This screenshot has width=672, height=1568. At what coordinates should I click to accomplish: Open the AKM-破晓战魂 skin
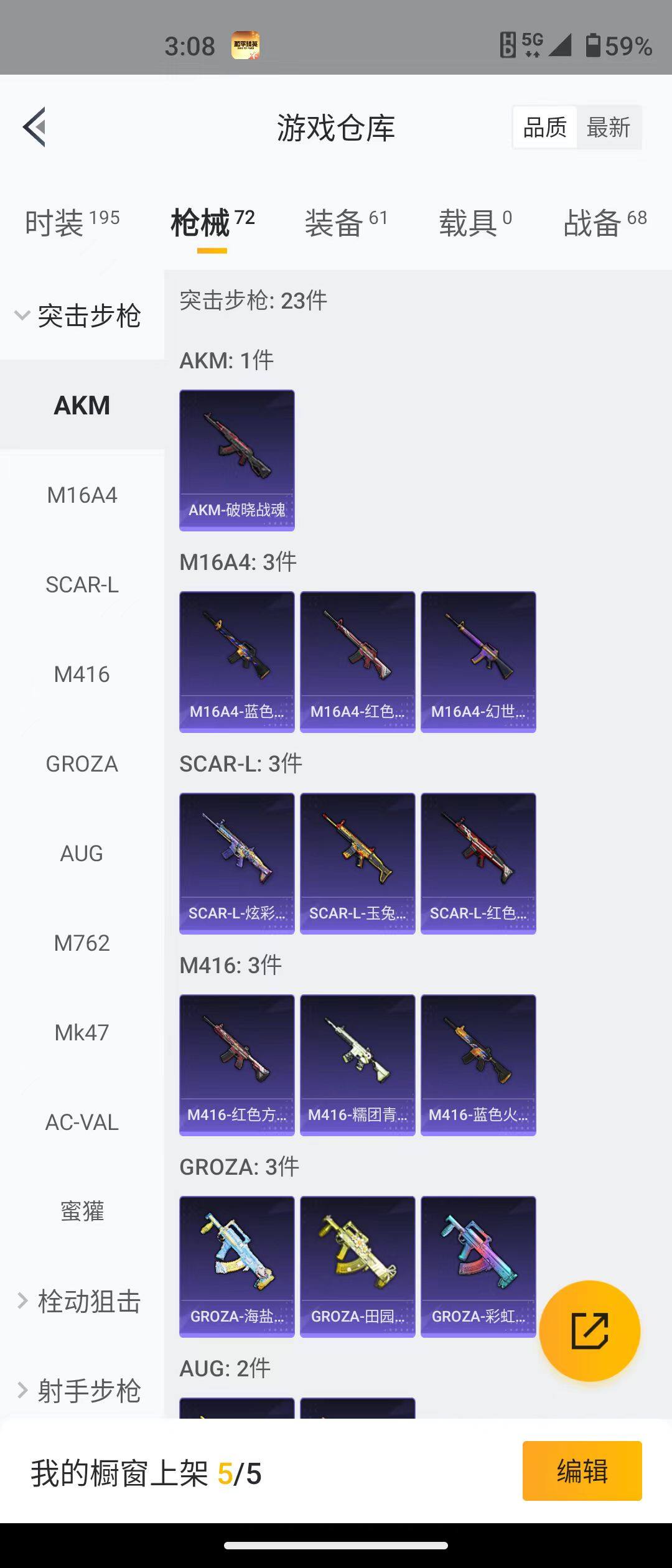pos(237,460)
